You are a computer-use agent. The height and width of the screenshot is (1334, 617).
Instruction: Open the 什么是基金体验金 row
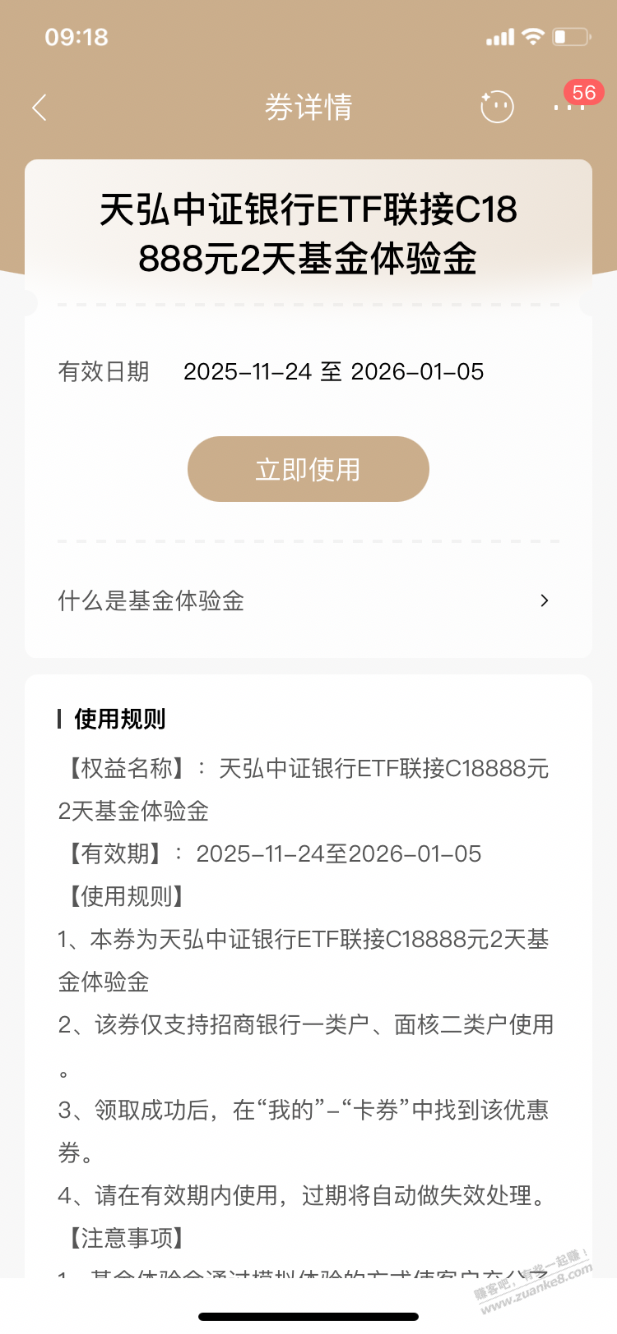[306, 601]
